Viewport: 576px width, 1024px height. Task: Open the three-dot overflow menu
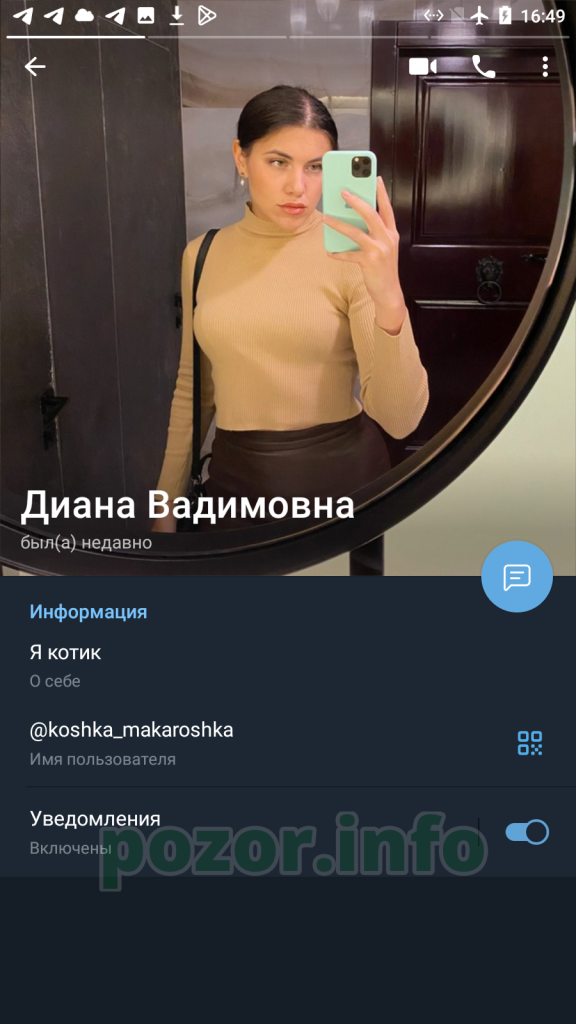point(545,67)
